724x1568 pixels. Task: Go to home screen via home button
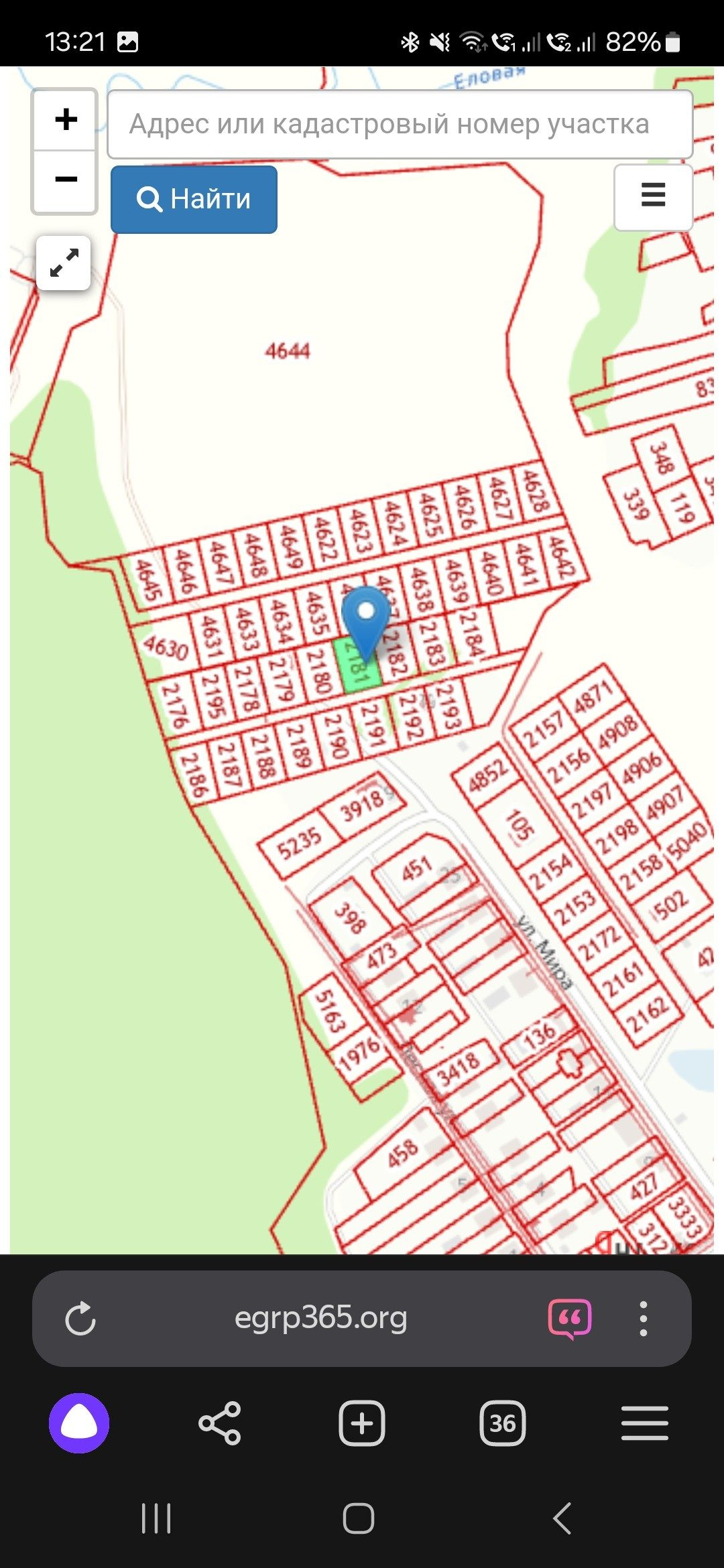pyautogui.click(x=359, y=1518)
